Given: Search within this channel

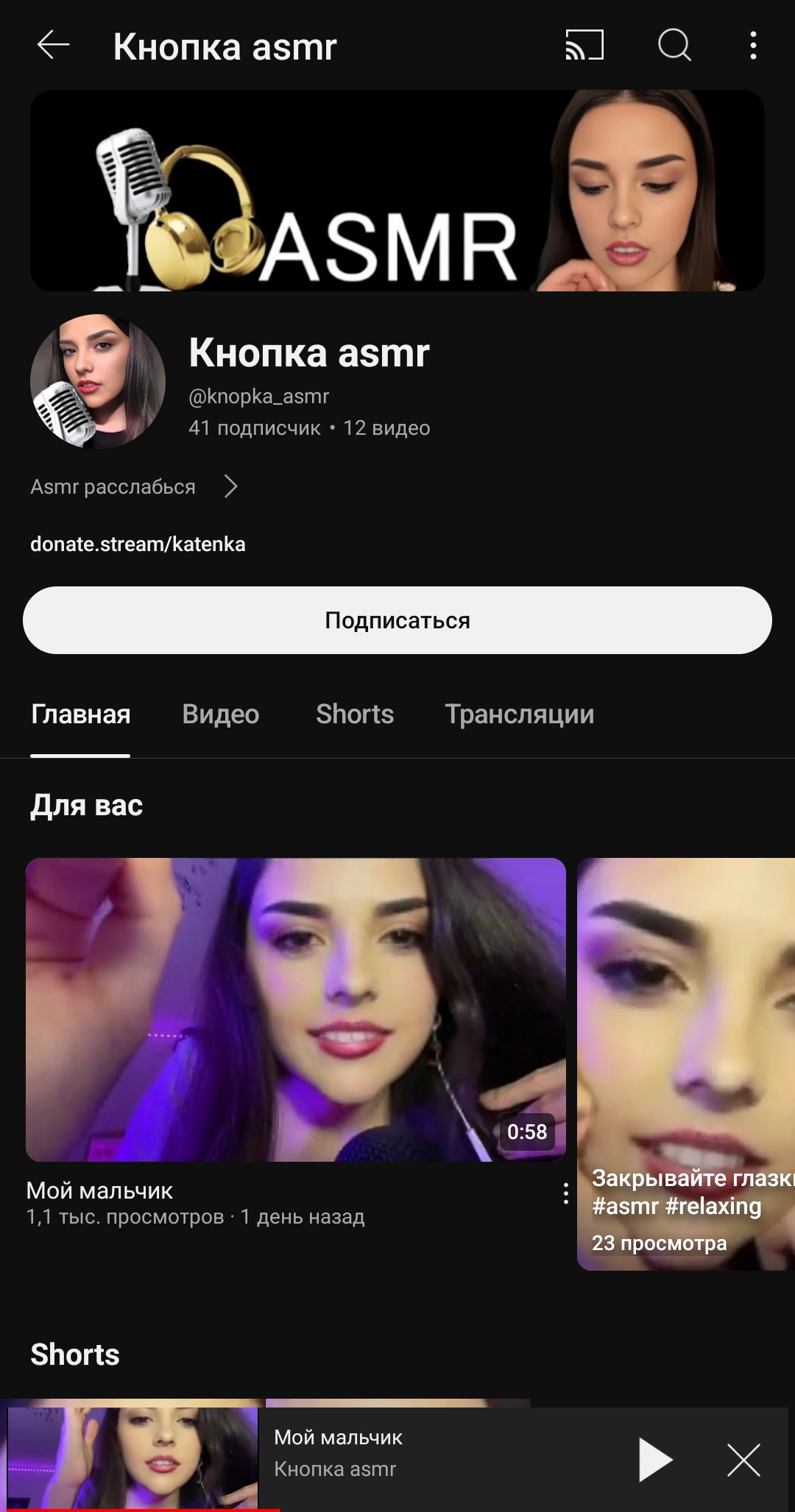Looking at the screenshot, I should pos(674,46).
